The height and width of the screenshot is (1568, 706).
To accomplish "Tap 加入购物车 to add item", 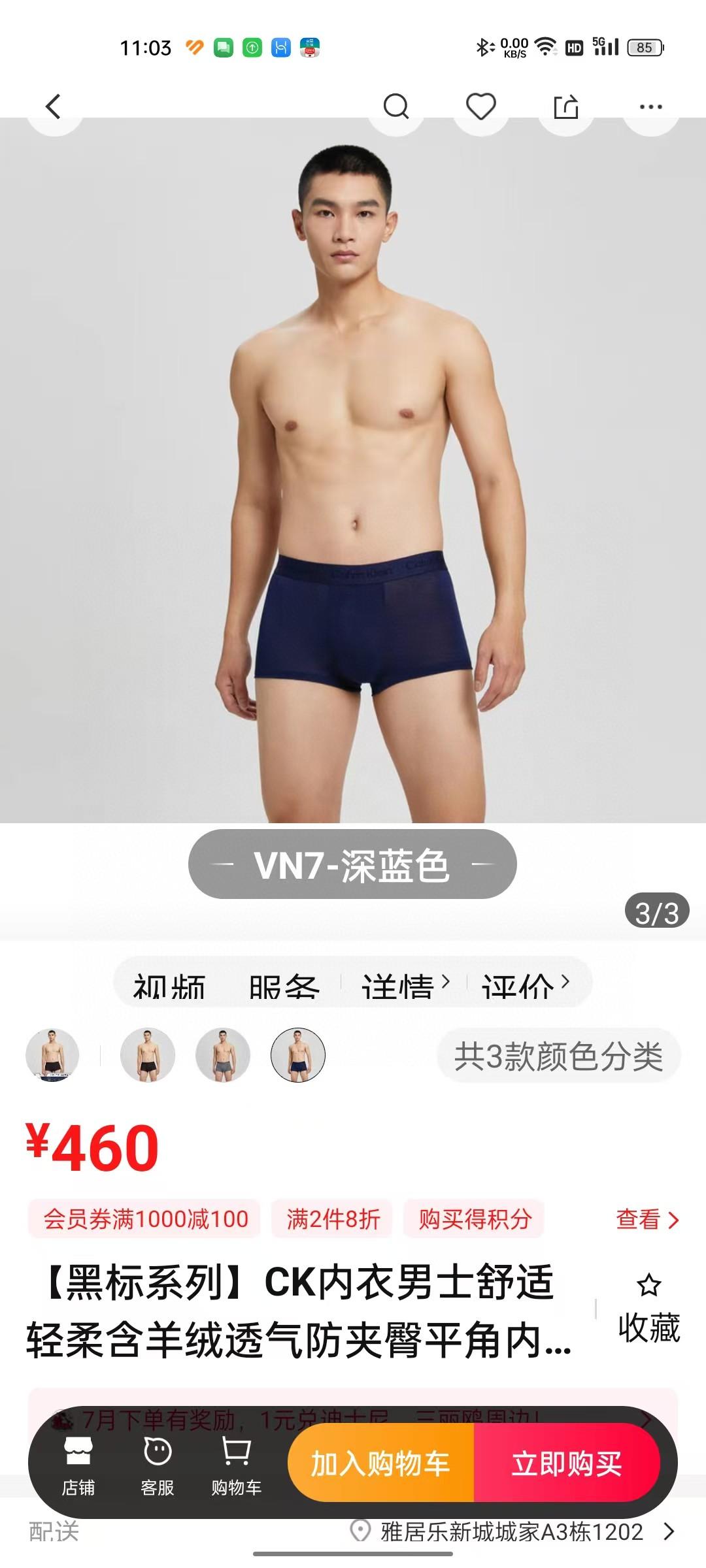I will pyautogui.click(x=380, y=1463).
